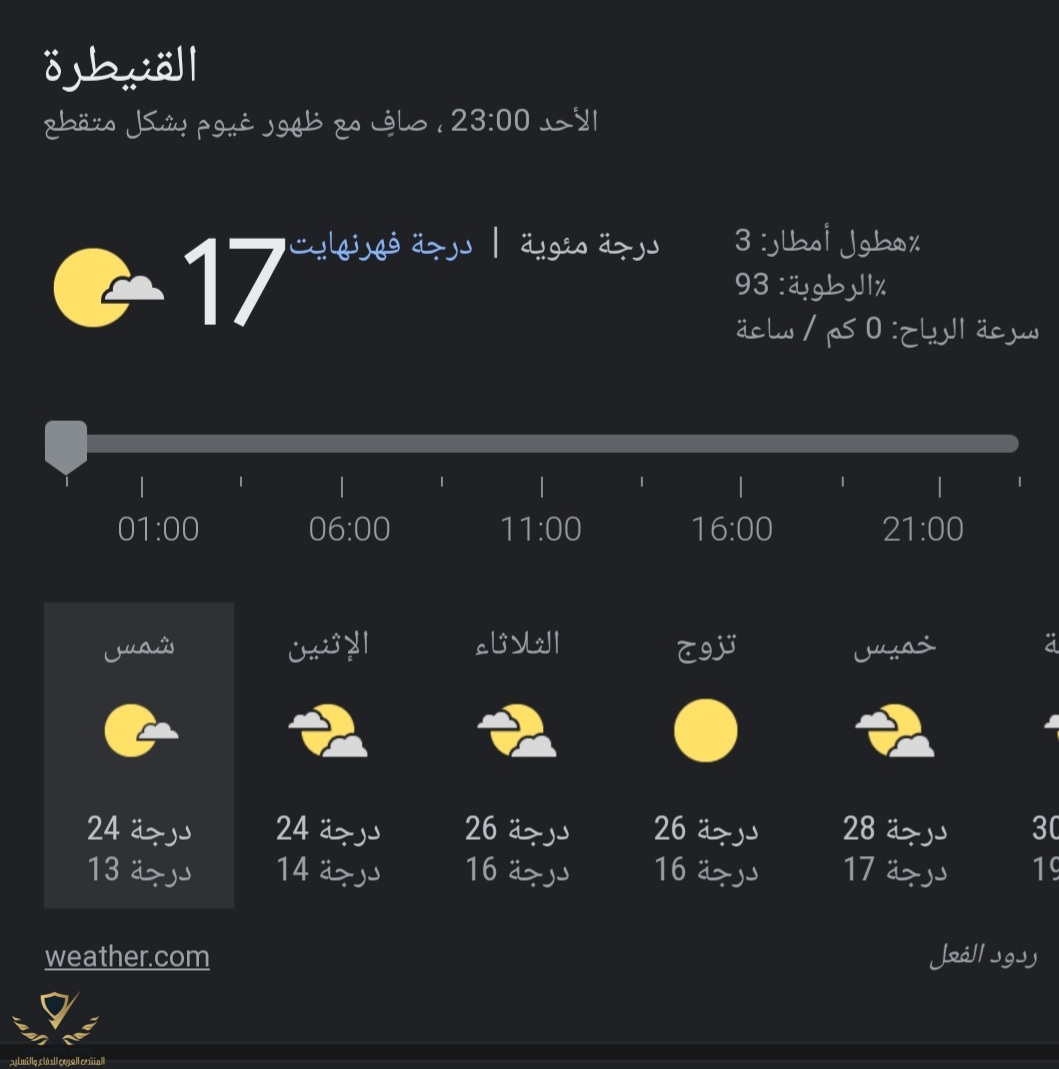Image resolution: width=1059 pixels, height=1069 pixels.
Task: Open the الثلاثاء forecast tile
Action: tap(517, 755)
